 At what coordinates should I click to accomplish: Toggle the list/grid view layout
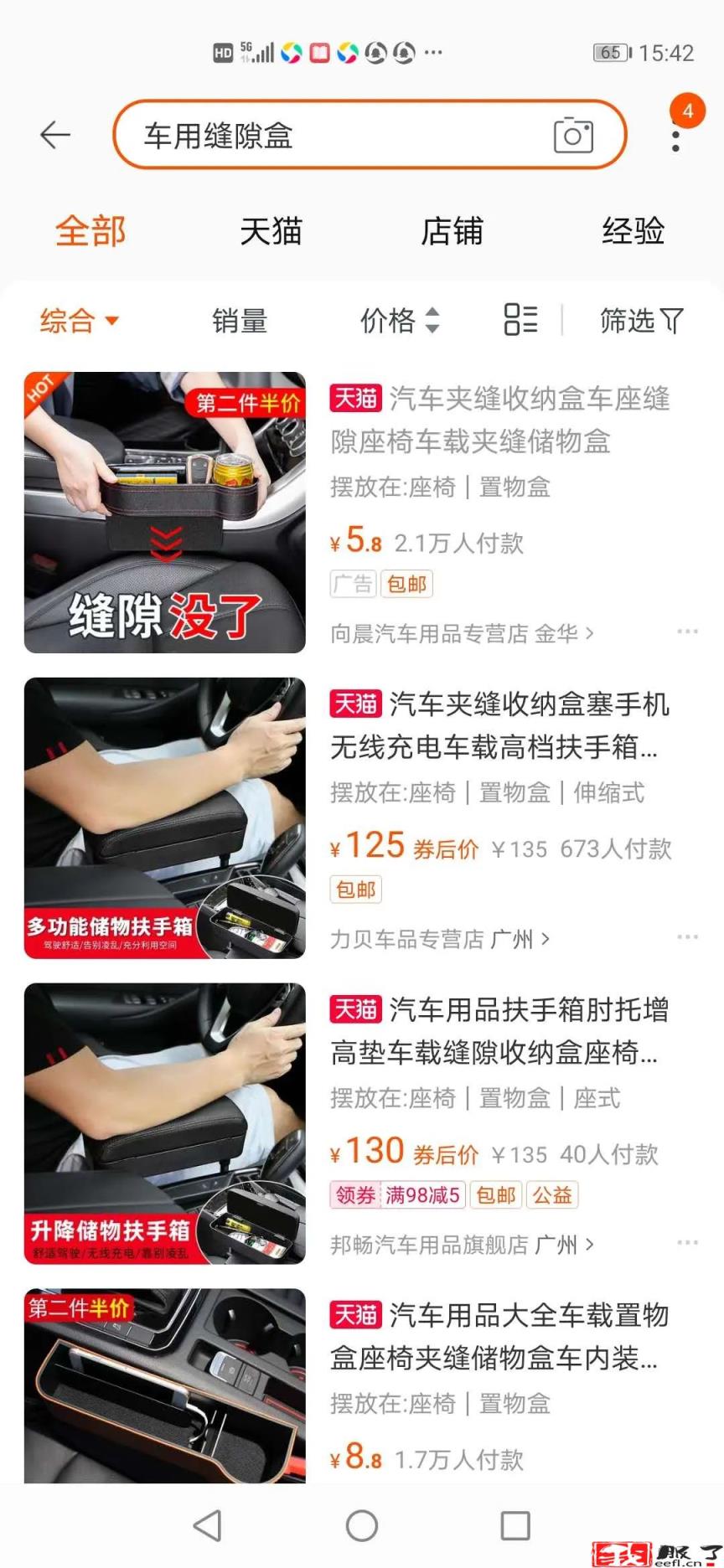click(520, 320)
